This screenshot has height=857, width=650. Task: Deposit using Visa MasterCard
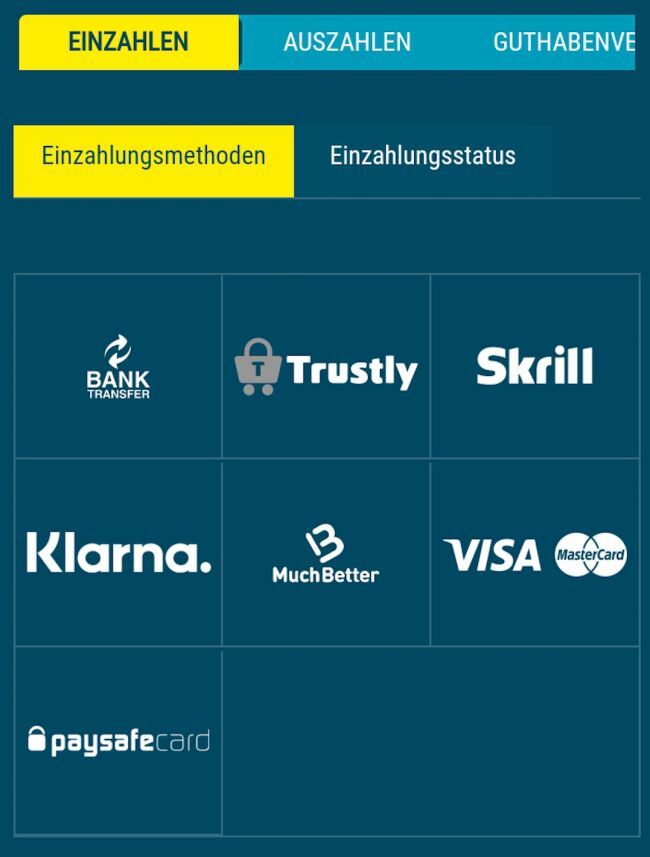pyautogui.click(x=535, y=553)
